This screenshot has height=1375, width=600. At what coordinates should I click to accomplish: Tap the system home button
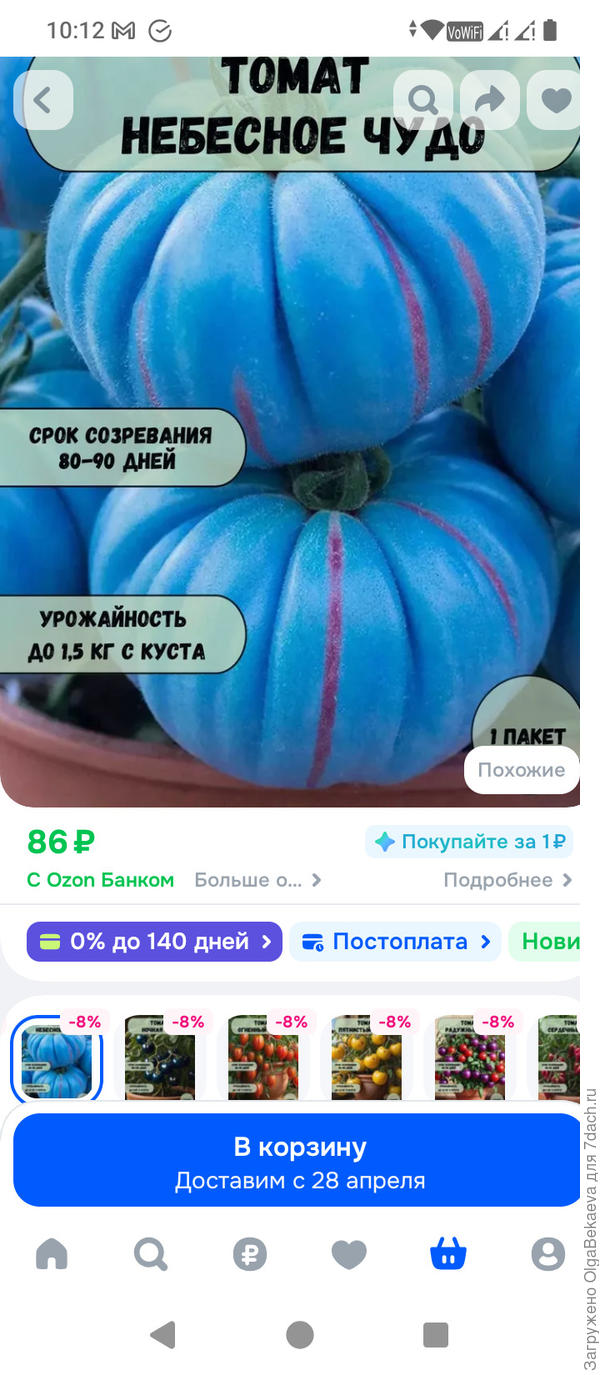click(x=299, y=1334)
